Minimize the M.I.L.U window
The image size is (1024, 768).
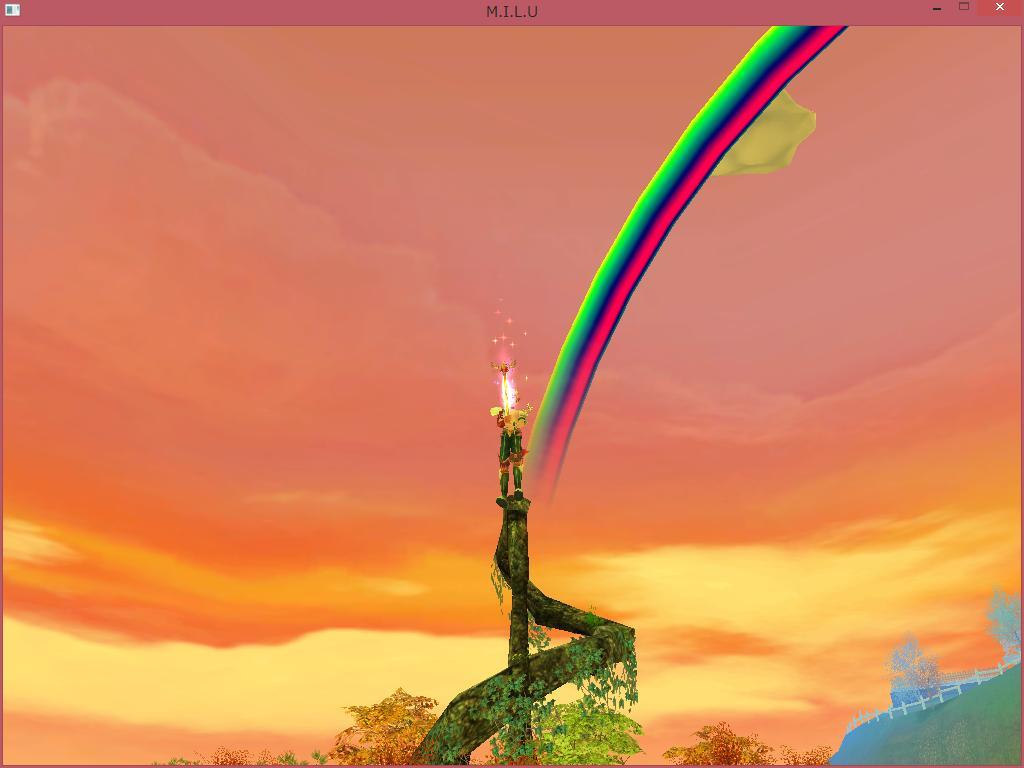click(x=937, y=8)
